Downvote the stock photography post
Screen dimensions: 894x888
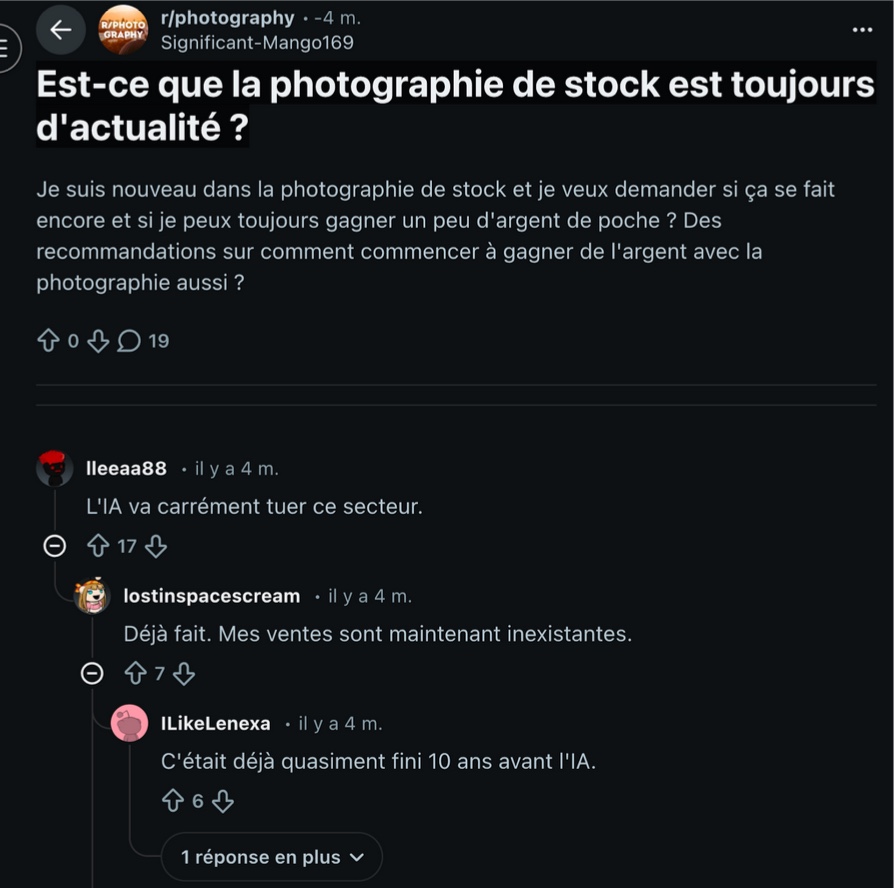click(x=97, y=342)
